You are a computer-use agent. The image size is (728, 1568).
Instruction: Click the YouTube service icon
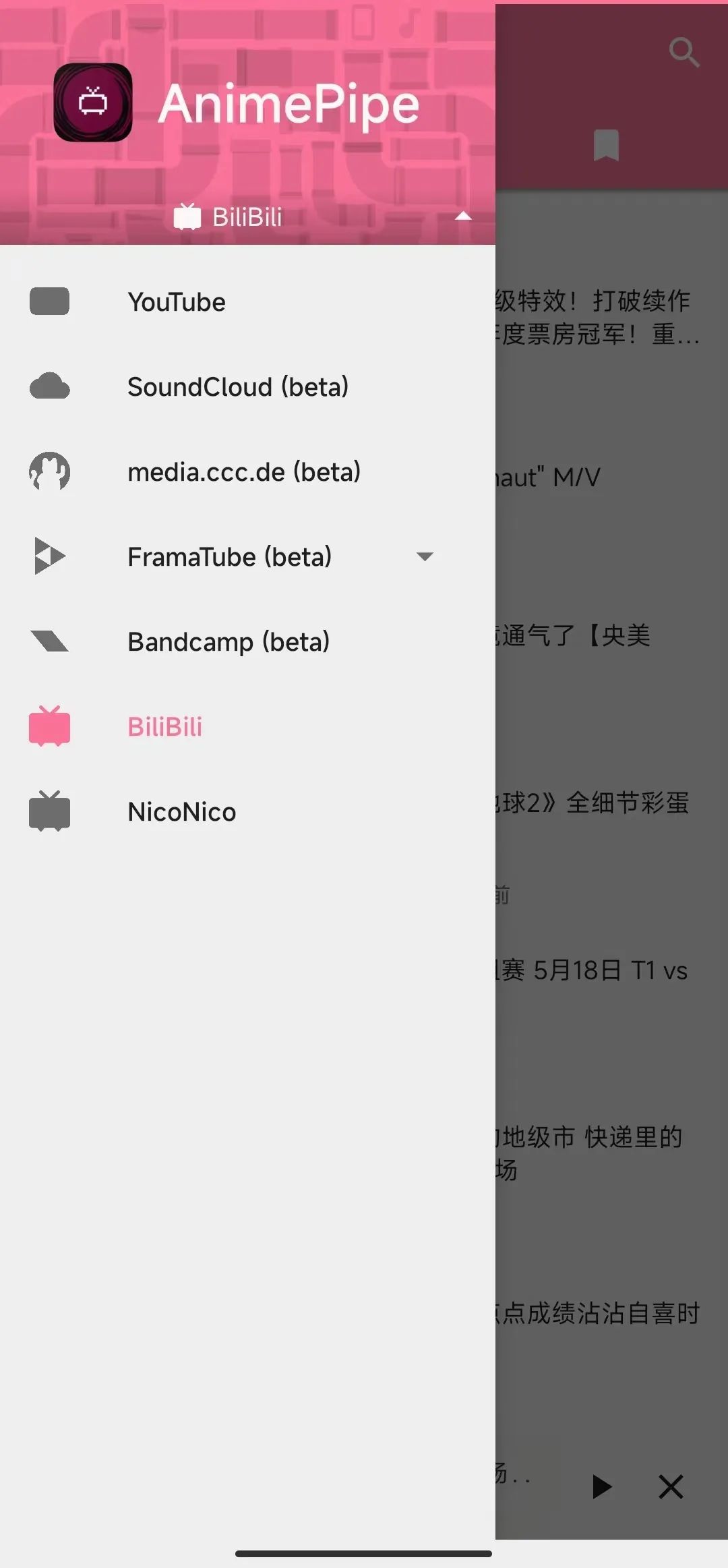click(x=49, y=301)
